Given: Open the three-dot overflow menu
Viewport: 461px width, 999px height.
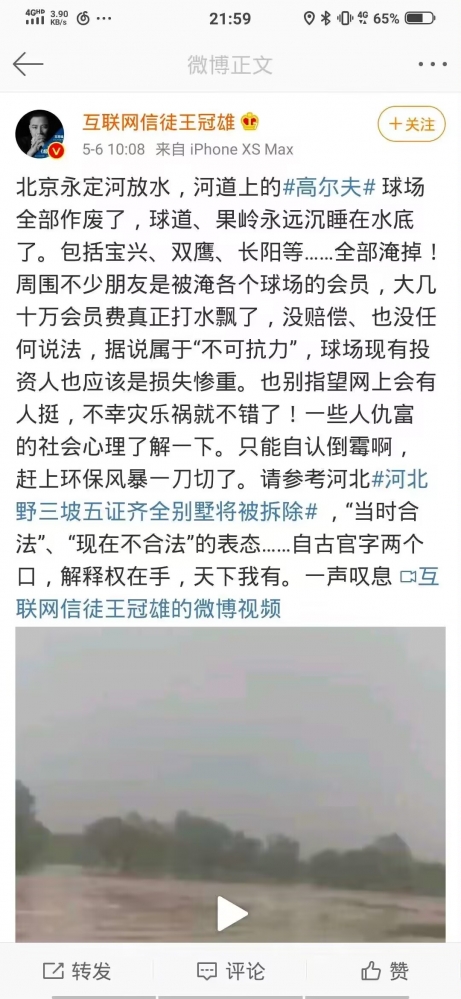Looking at the screenshot, I should pyautogui.click(x=432, y=64).
